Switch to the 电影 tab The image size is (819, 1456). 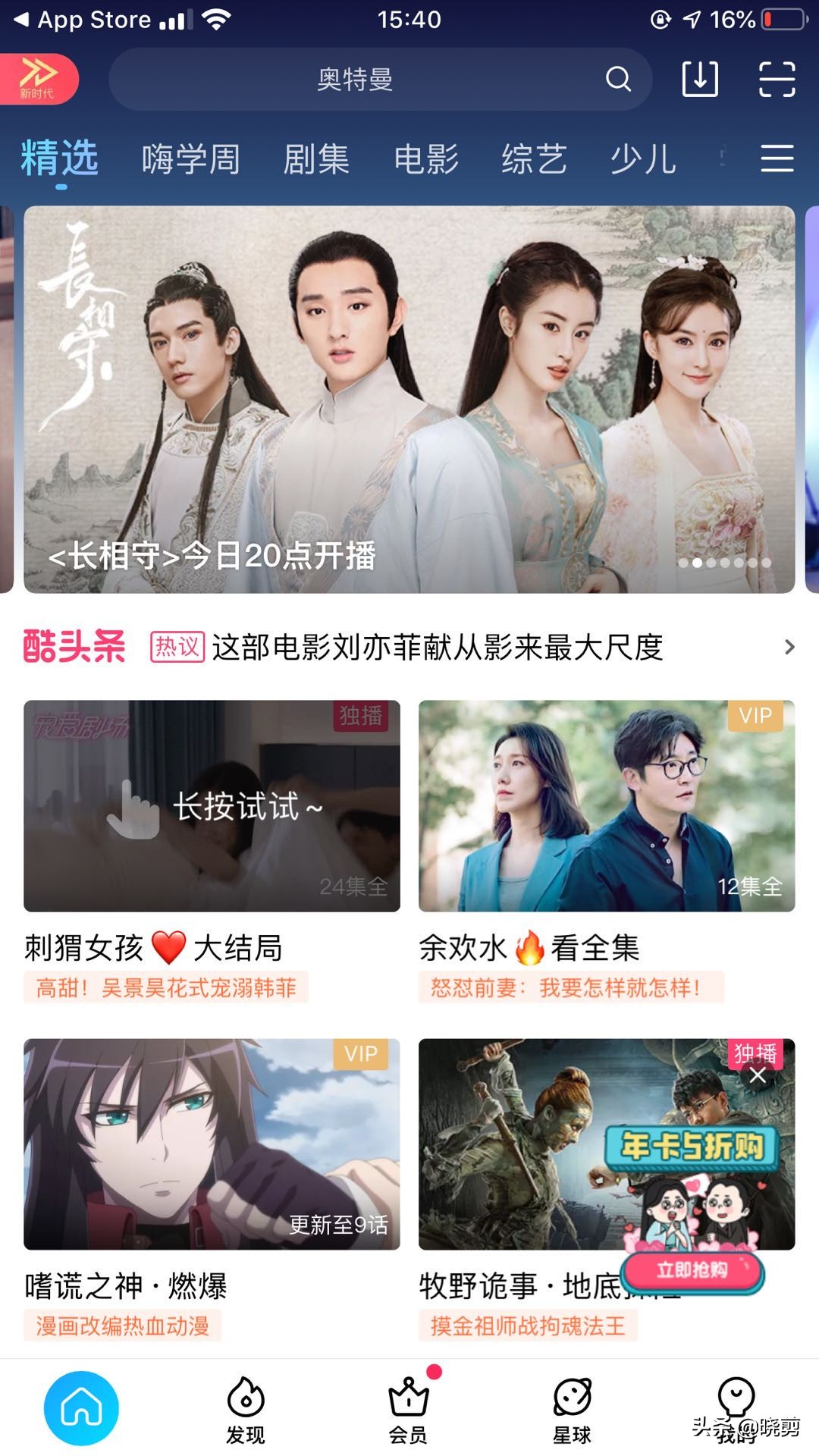[x=425, y=158]
